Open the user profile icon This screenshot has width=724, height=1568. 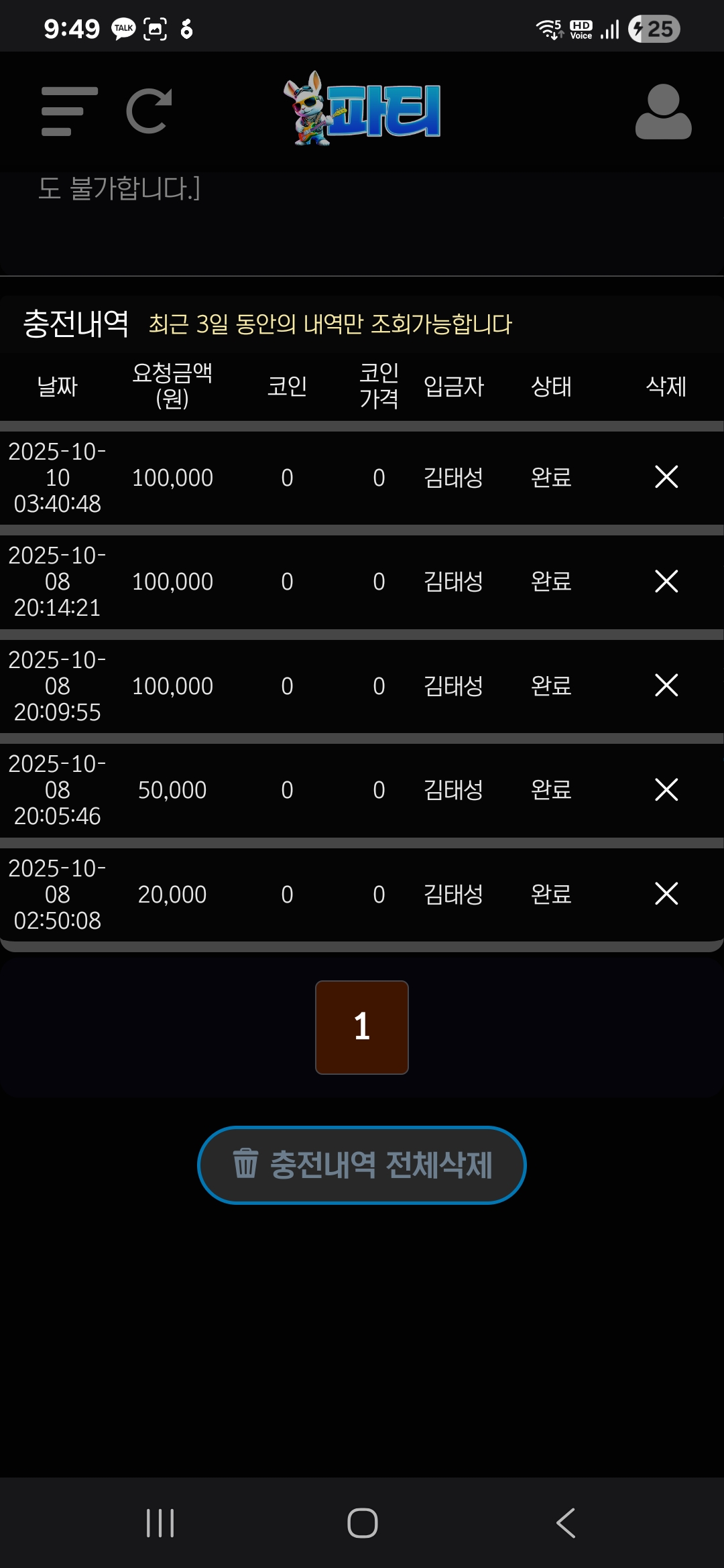[x=663, y=112]
